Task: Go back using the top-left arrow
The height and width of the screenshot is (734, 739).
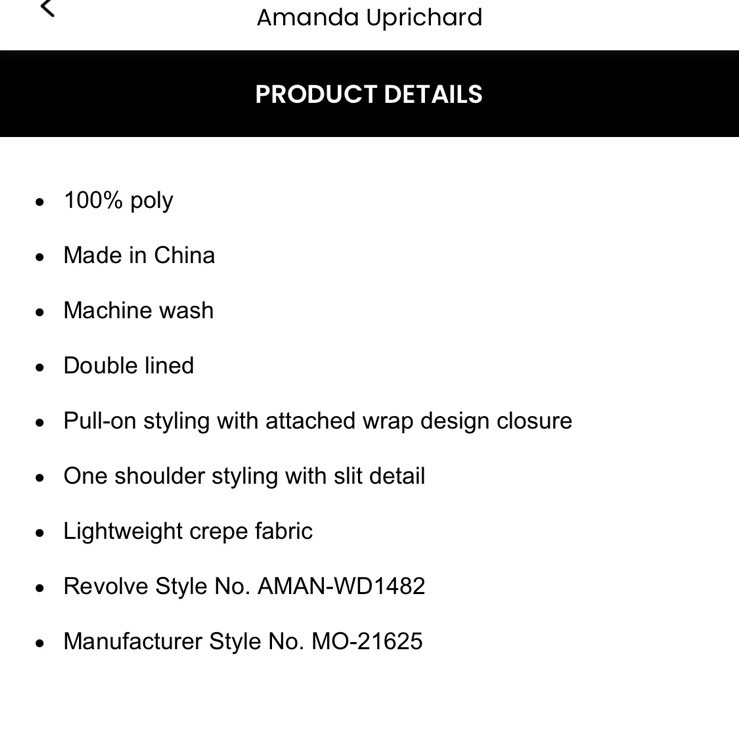Action: [47, 9]
